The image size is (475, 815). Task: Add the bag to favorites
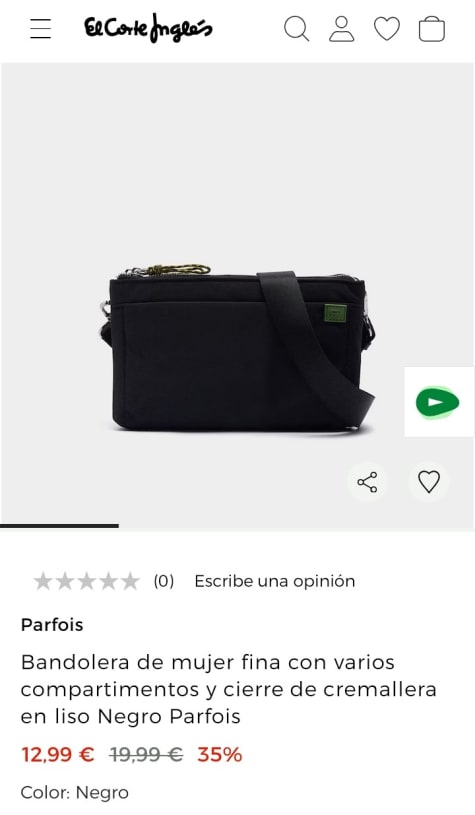[x=429, y=482]
